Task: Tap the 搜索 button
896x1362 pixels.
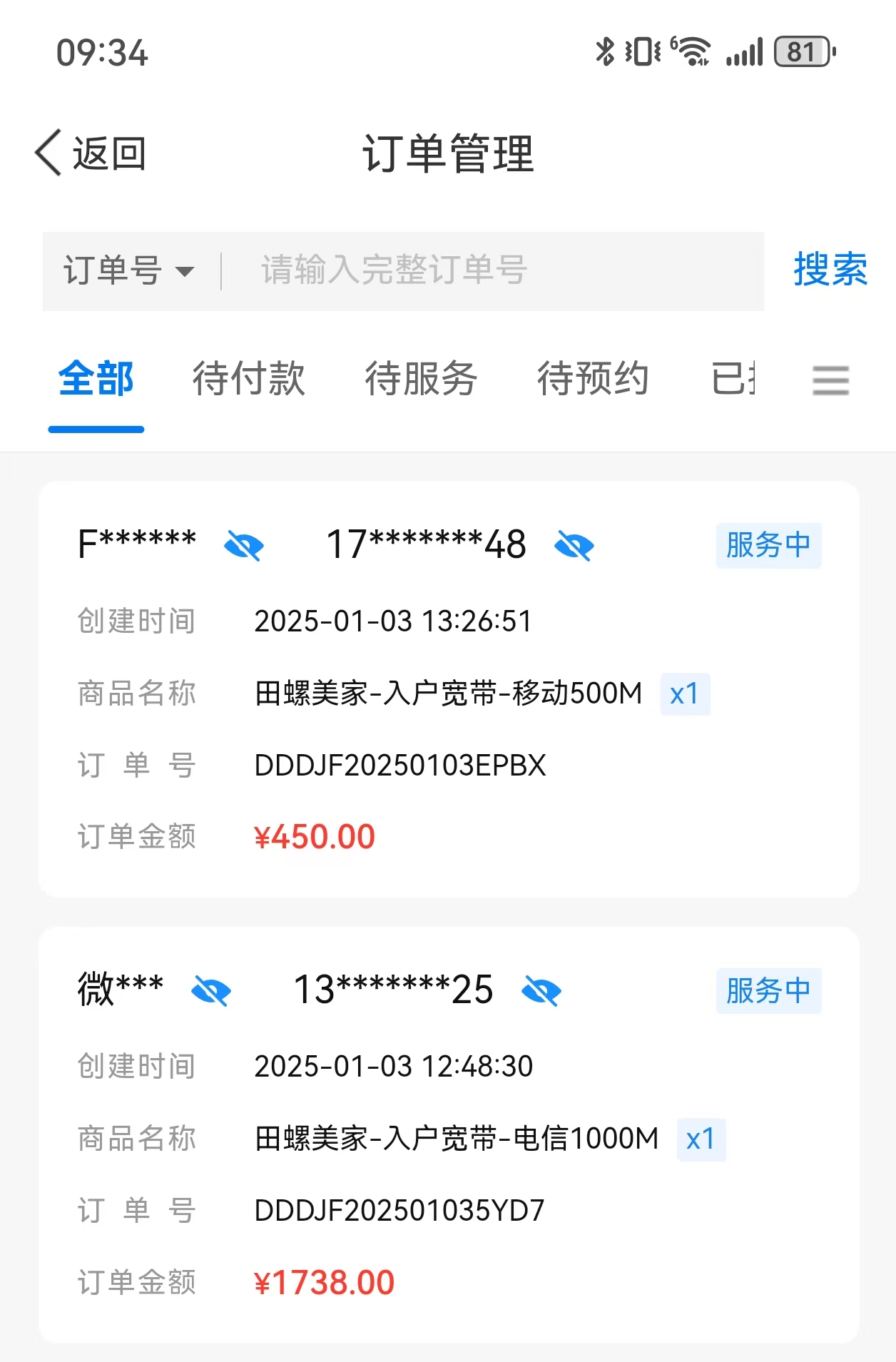Action: point(830,270)
